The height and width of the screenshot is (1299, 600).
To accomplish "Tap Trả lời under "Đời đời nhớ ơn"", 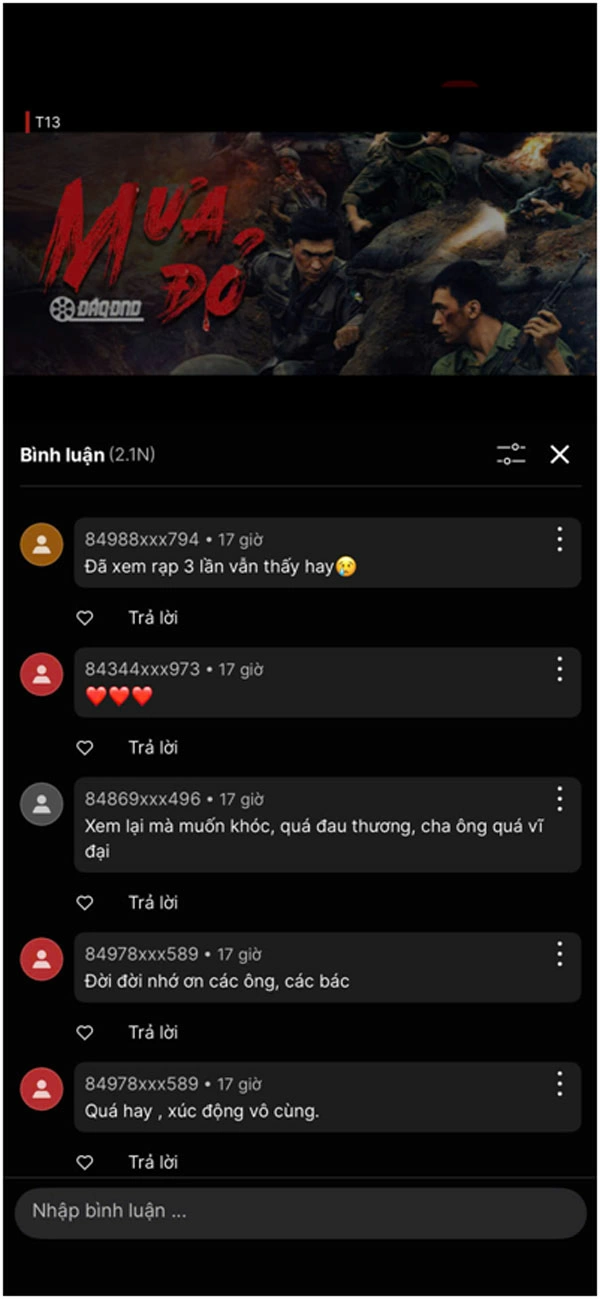I will pos(153,1032).
